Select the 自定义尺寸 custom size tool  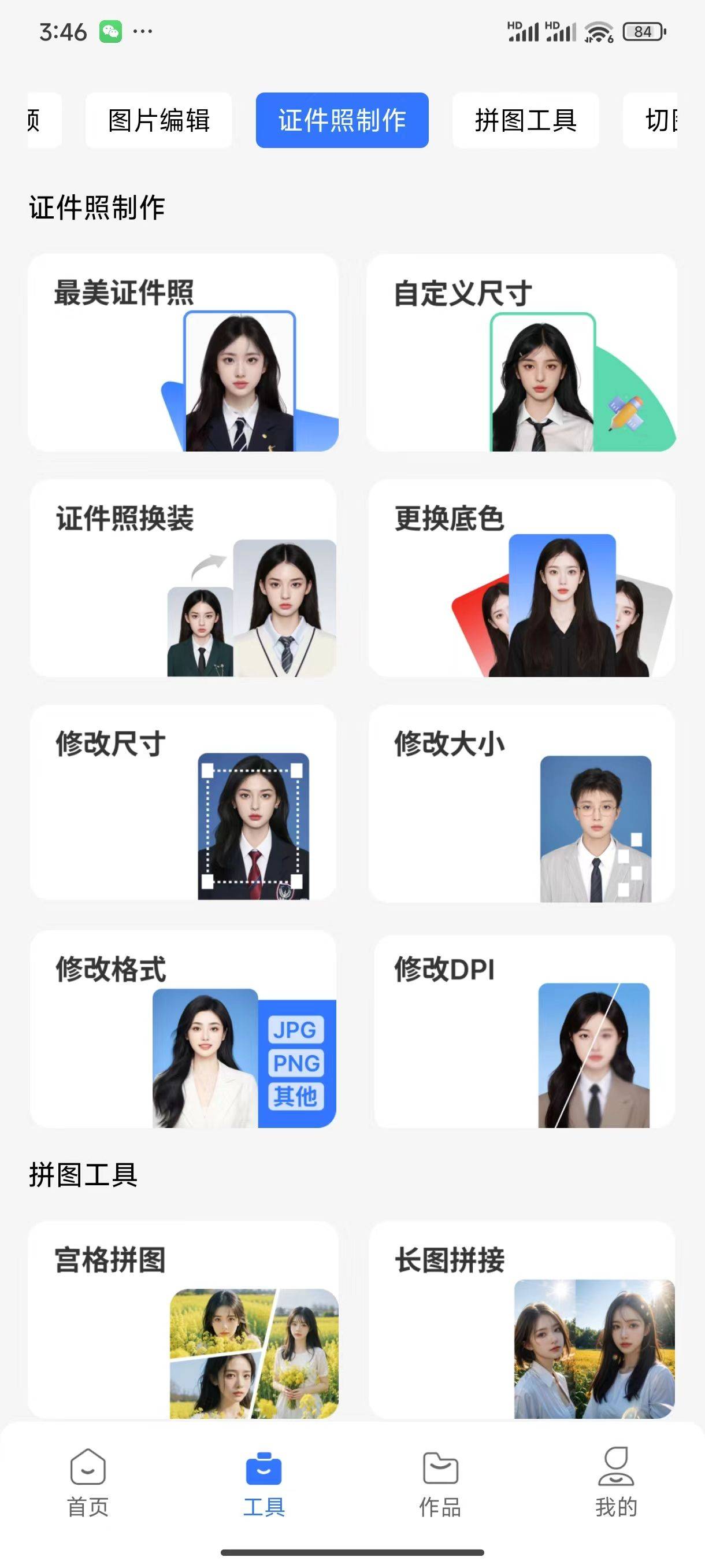pyautogui.click(x=523, y=350)
